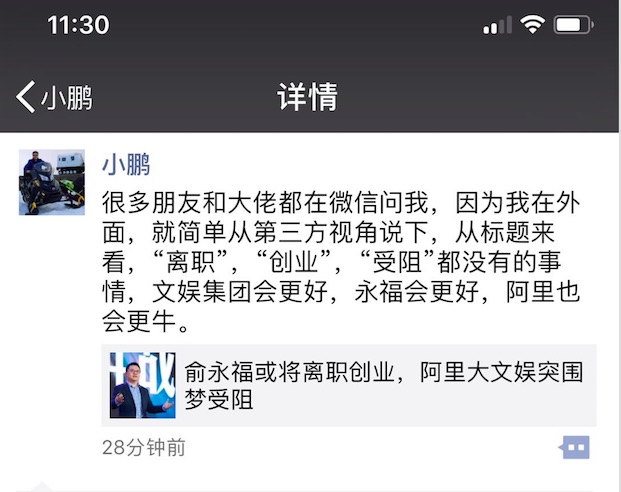The image size is (621, 492).
Task: Open 小鹏's profile avatar
Action: tap(49, 181)
